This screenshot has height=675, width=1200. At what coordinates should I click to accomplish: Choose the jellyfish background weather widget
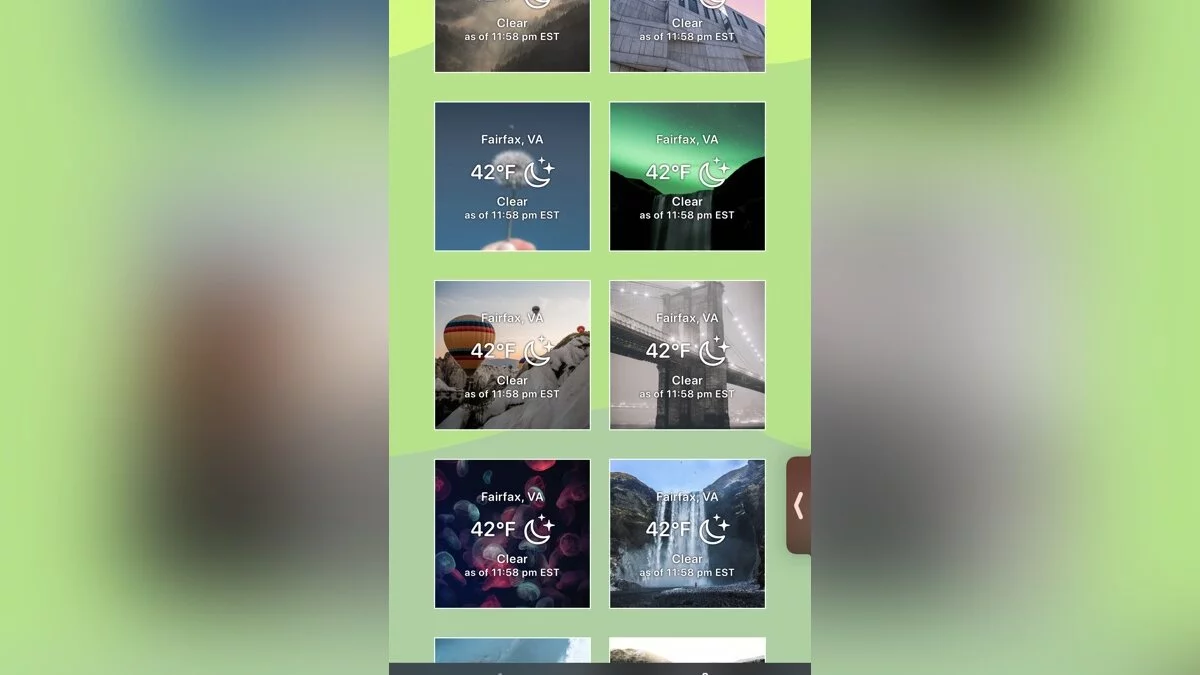pos(512,534)
